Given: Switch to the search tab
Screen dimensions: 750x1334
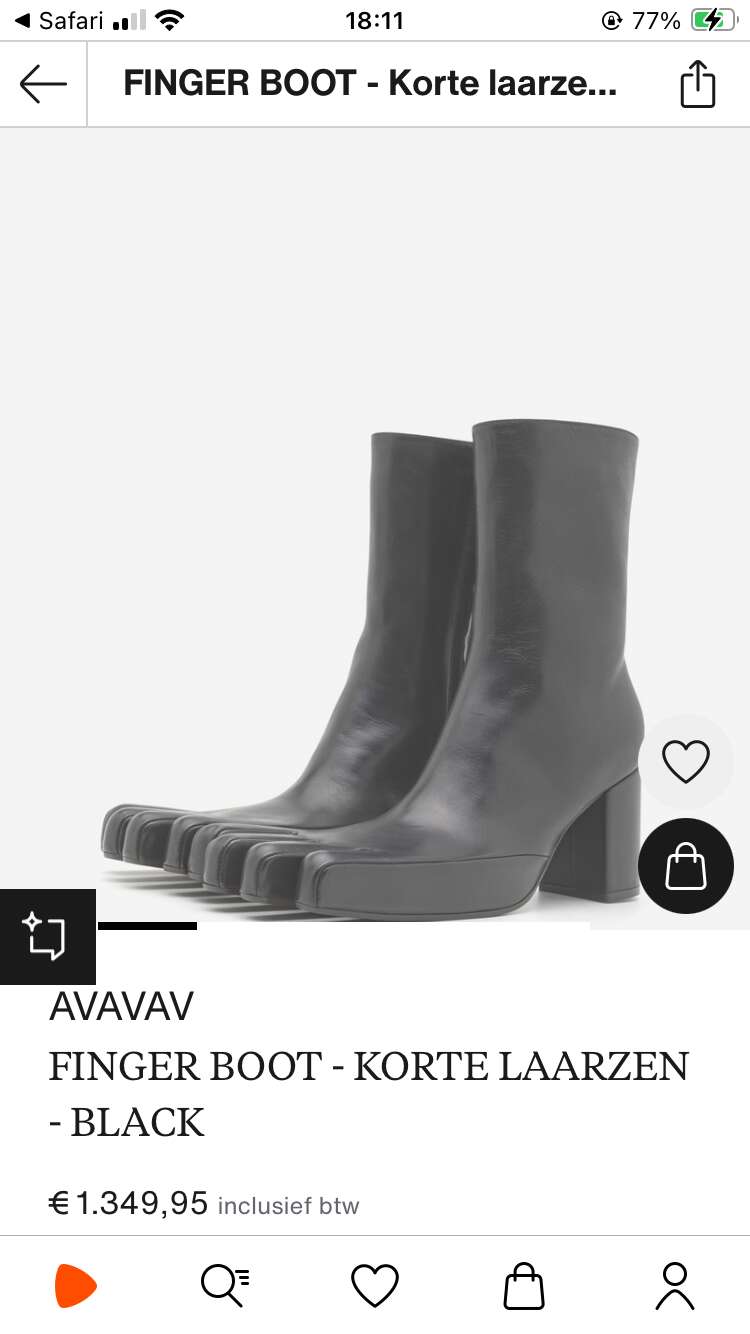Looking at the screenshot, I should (x=225, y=1286).
